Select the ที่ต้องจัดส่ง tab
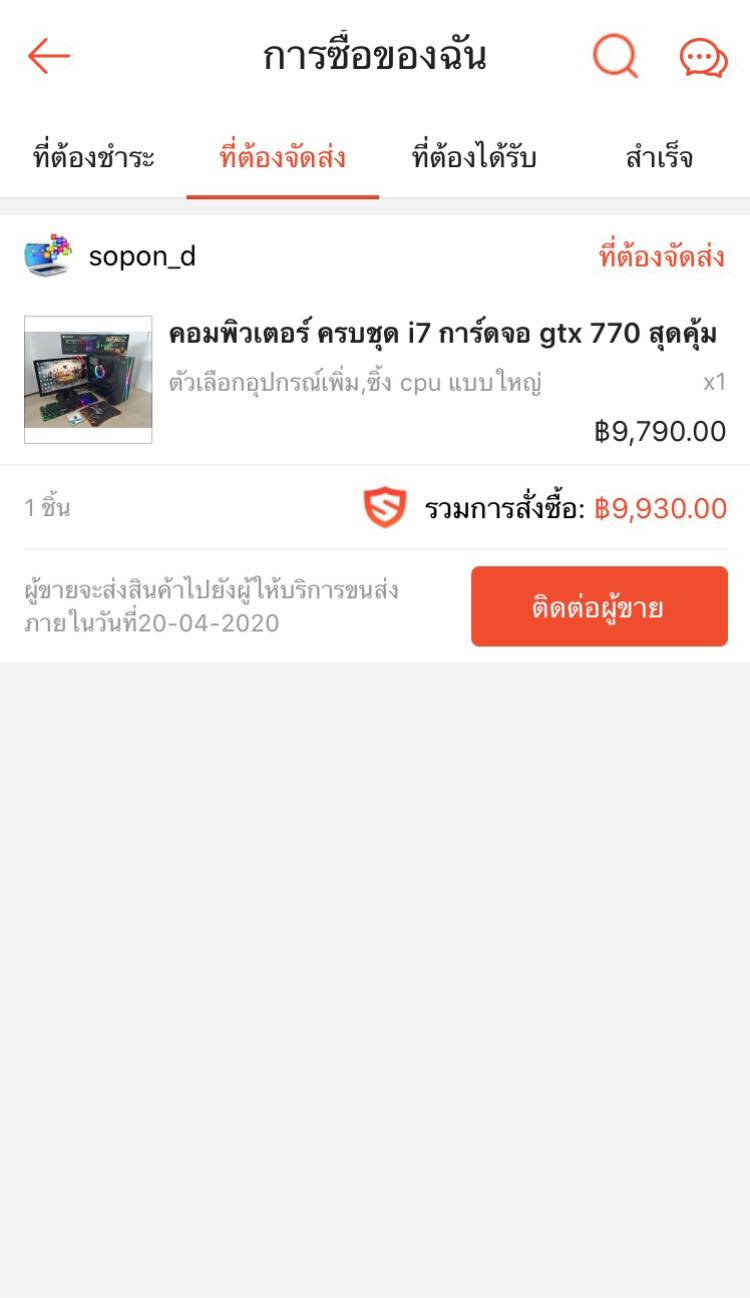Image resolution: width=750 pixels, height=1298 pixels. tap(282, 158)
